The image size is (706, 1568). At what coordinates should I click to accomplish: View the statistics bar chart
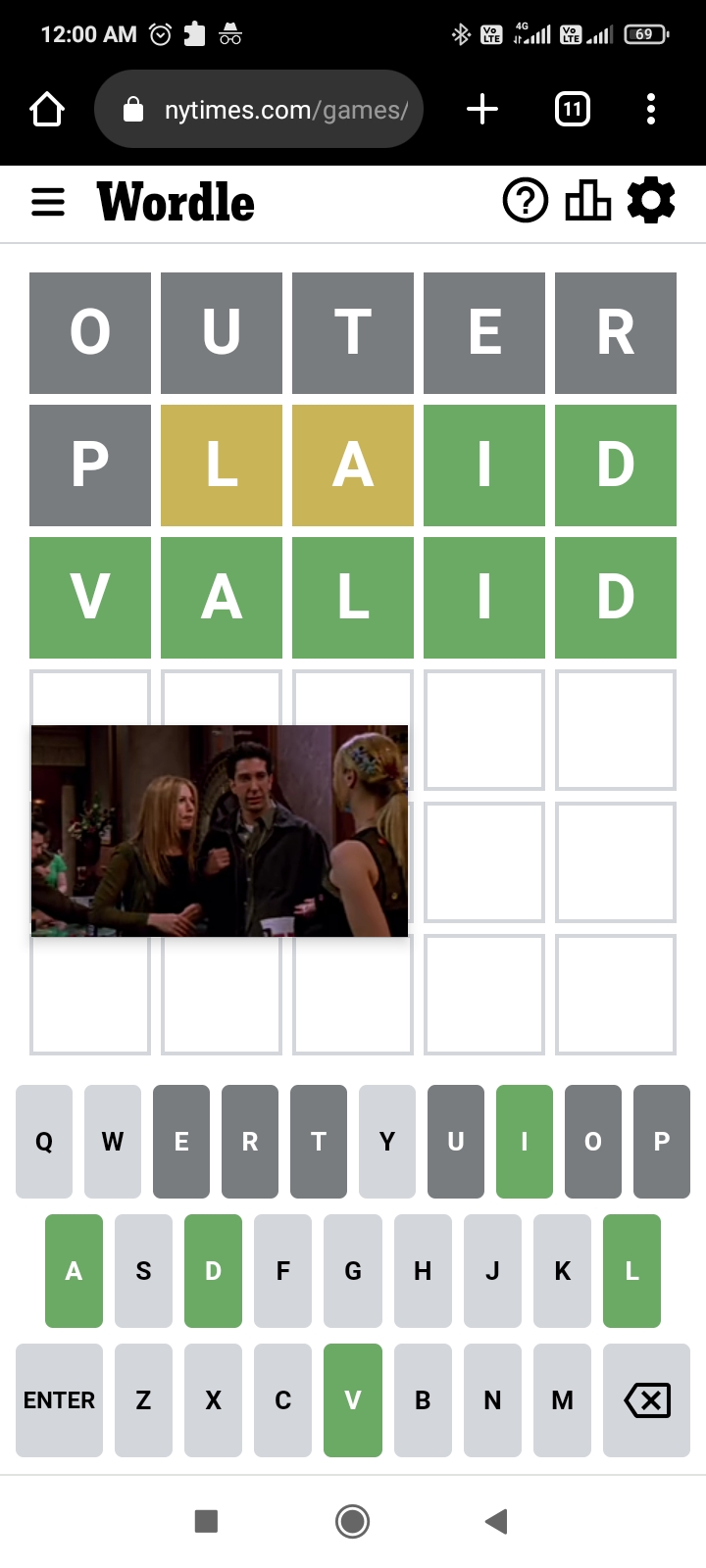587,202
